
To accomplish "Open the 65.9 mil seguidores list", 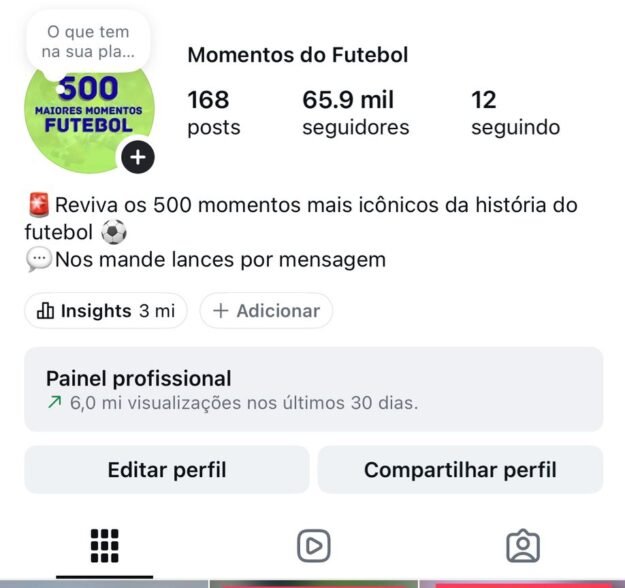I will pos(355,112).
